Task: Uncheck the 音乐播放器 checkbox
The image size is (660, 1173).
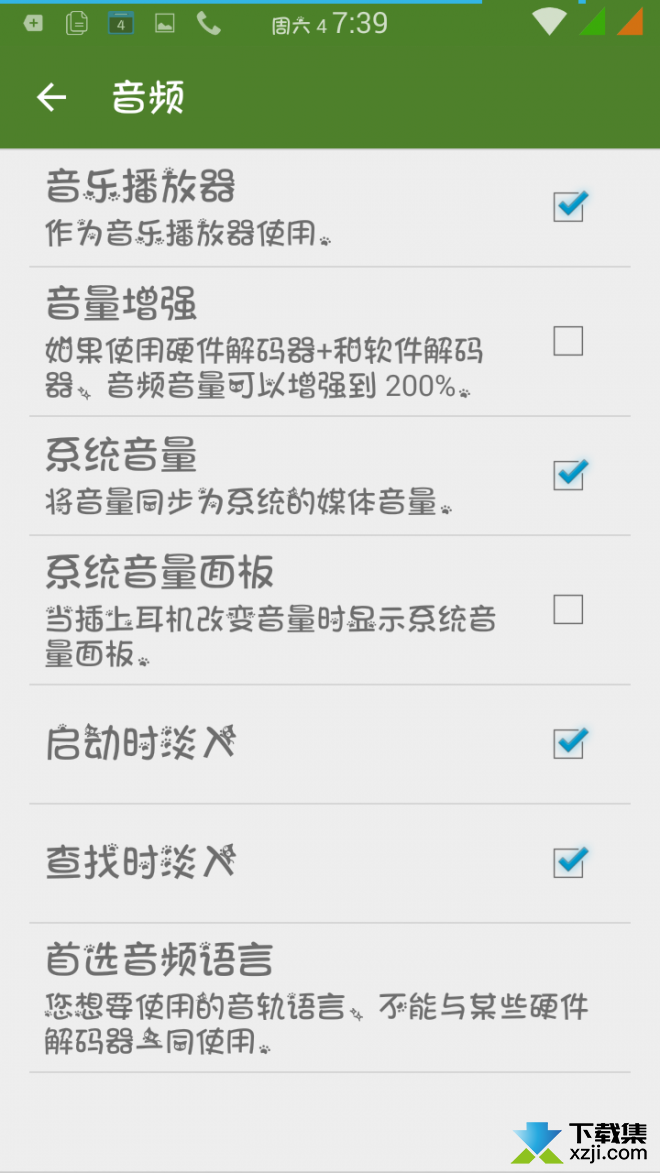Action: 569,206
